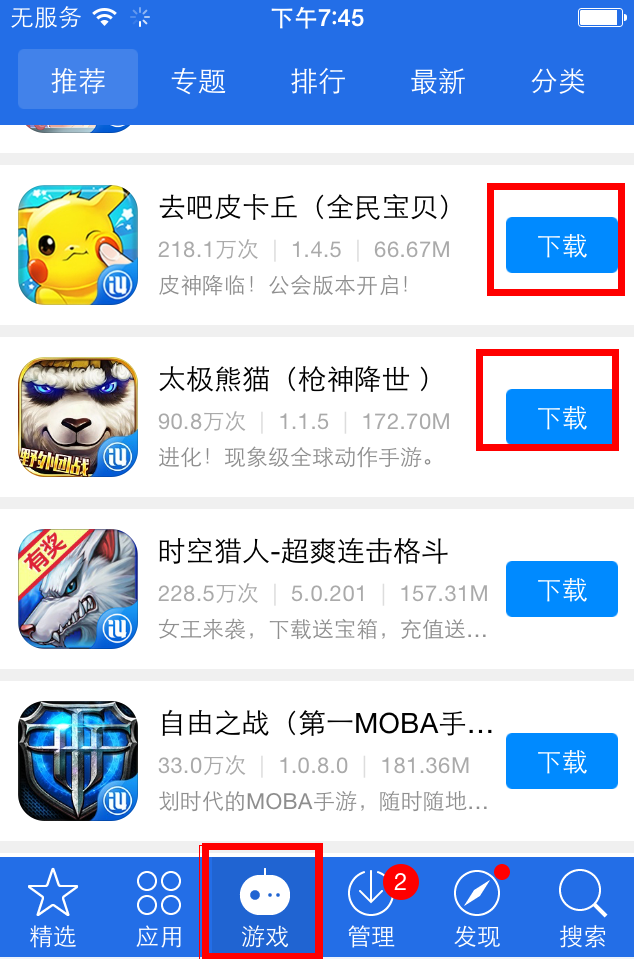Switch to the 分类 categories tab

click(x=558, y=81)
